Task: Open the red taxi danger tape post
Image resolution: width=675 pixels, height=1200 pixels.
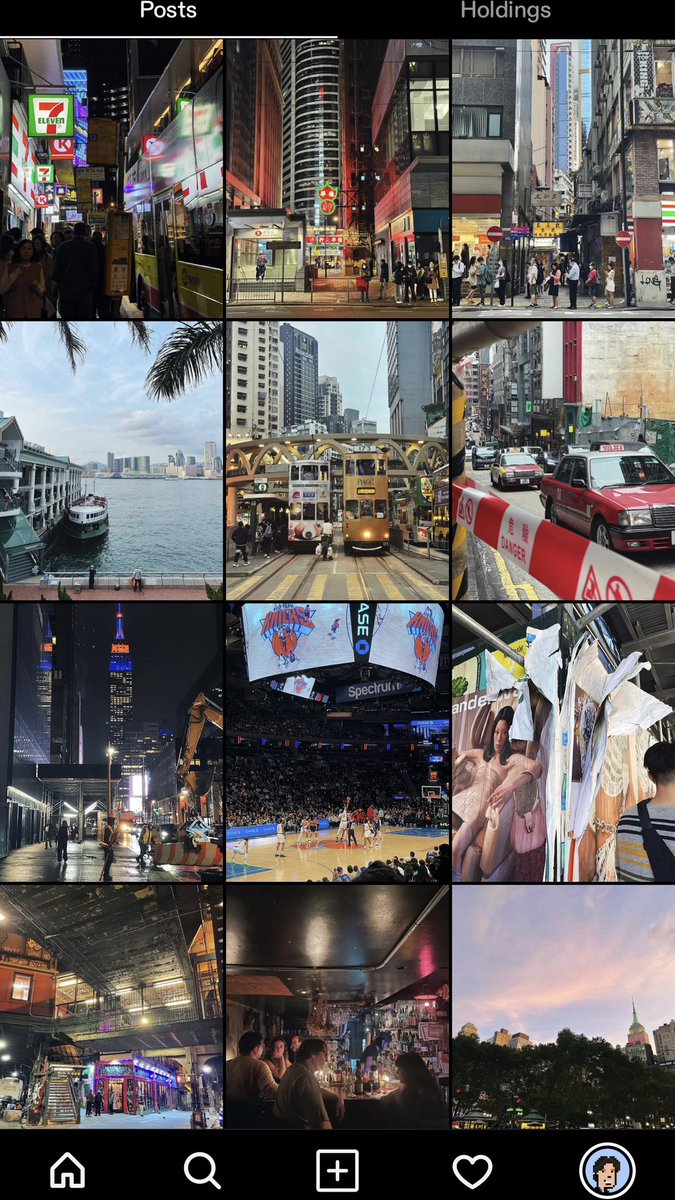Action: (563, 460)
